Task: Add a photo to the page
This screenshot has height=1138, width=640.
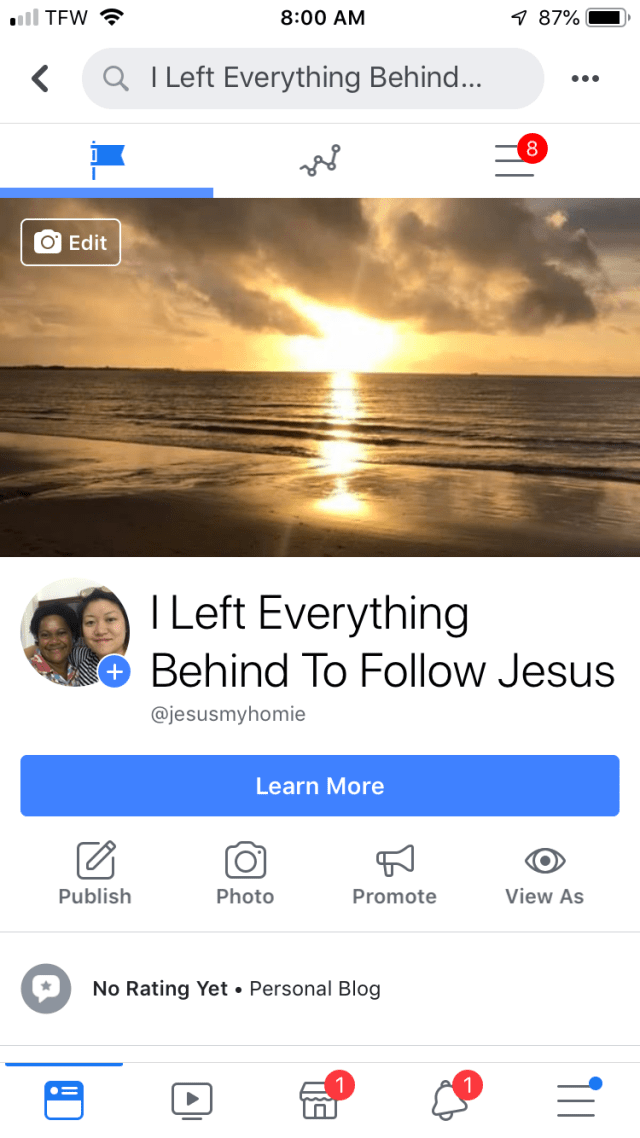Action: [x=245, y=875]
